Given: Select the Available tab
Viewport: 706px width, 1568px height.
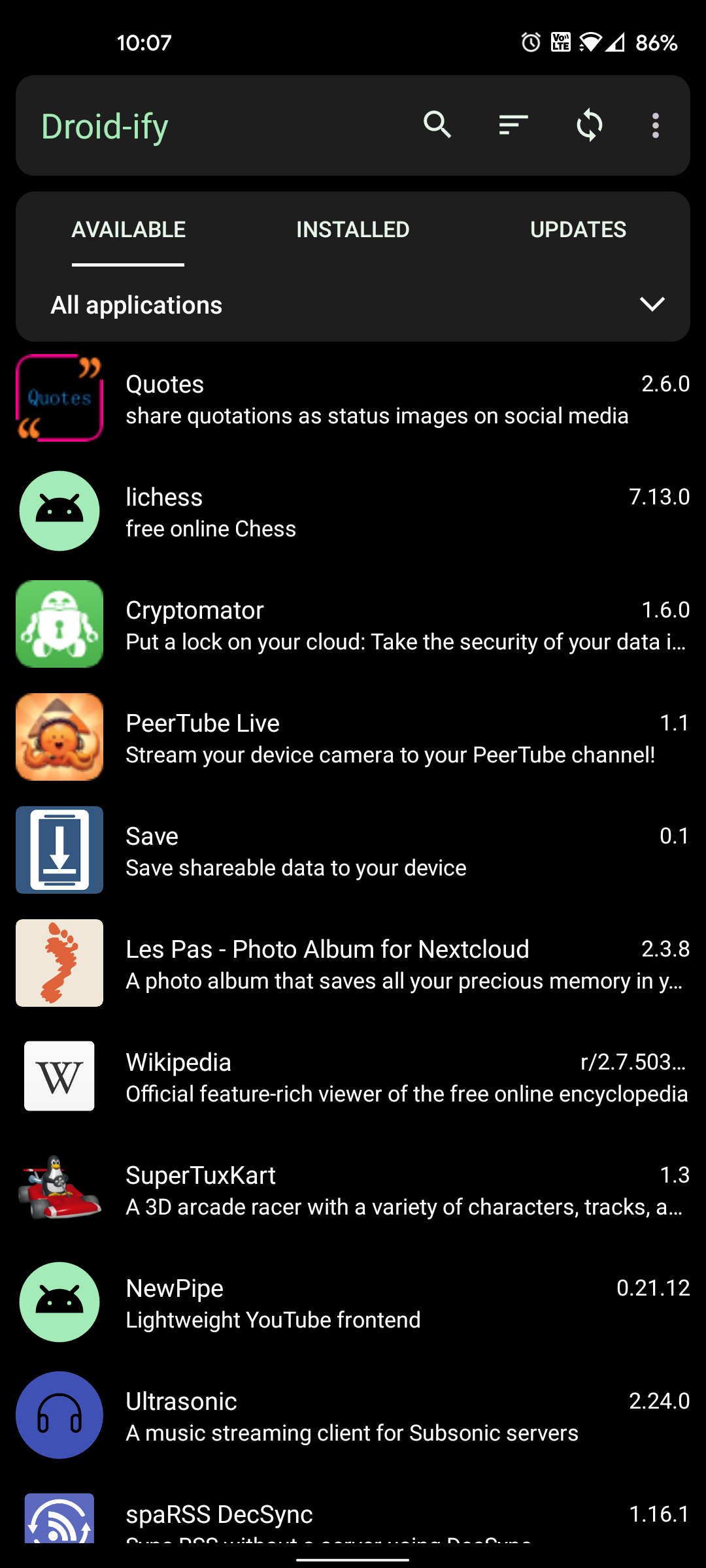Looking at the screenshot, I should [129, 229].
